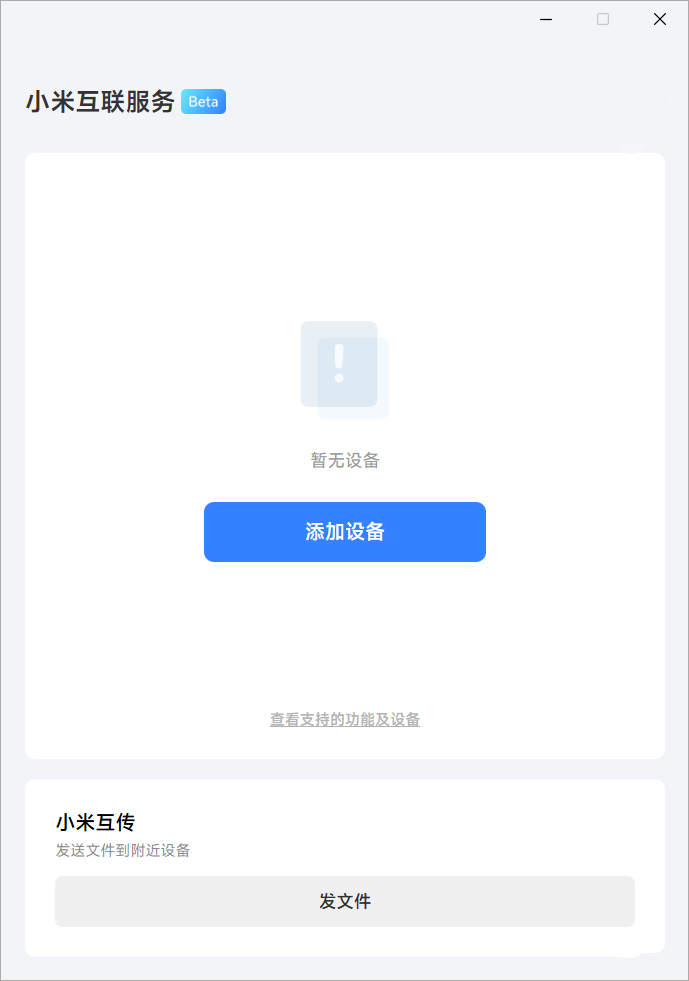Minimize the window

click(x=546, y=19)
